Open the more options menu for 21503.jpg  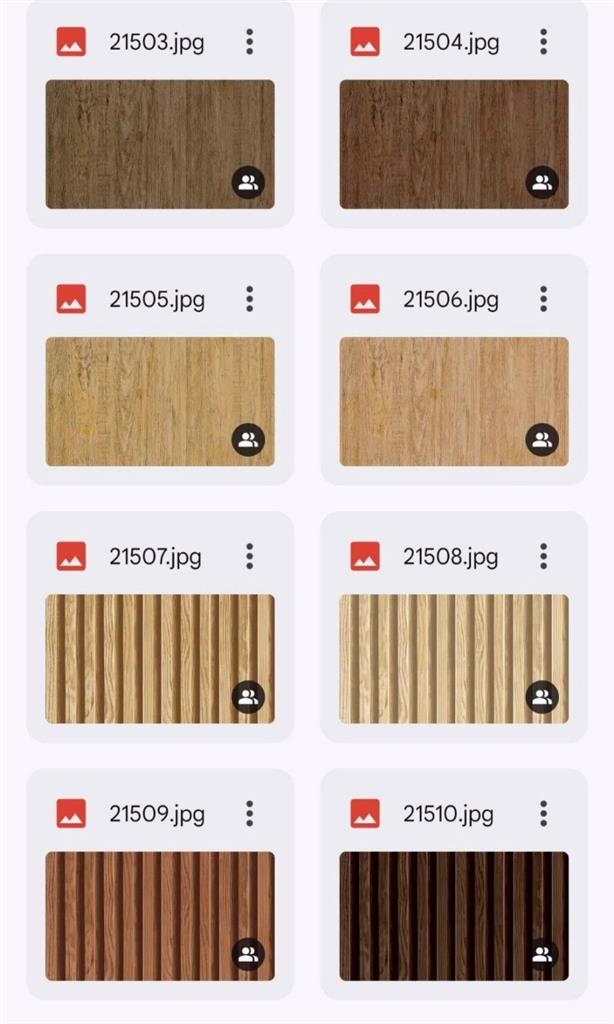click(250, 42)
